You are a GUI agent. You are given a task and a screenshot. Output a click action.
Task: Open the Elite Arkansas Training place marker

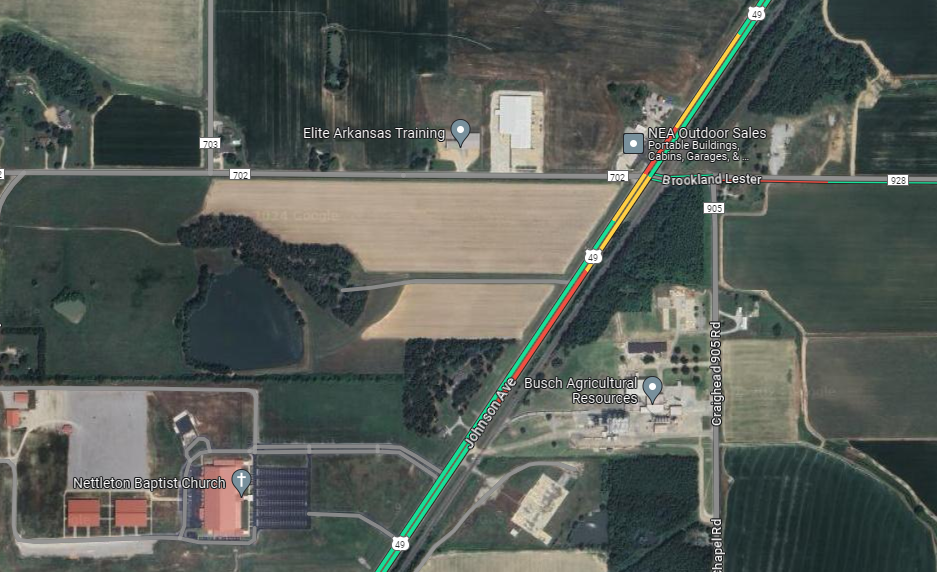pyautogui.click(x=460, y=131)
